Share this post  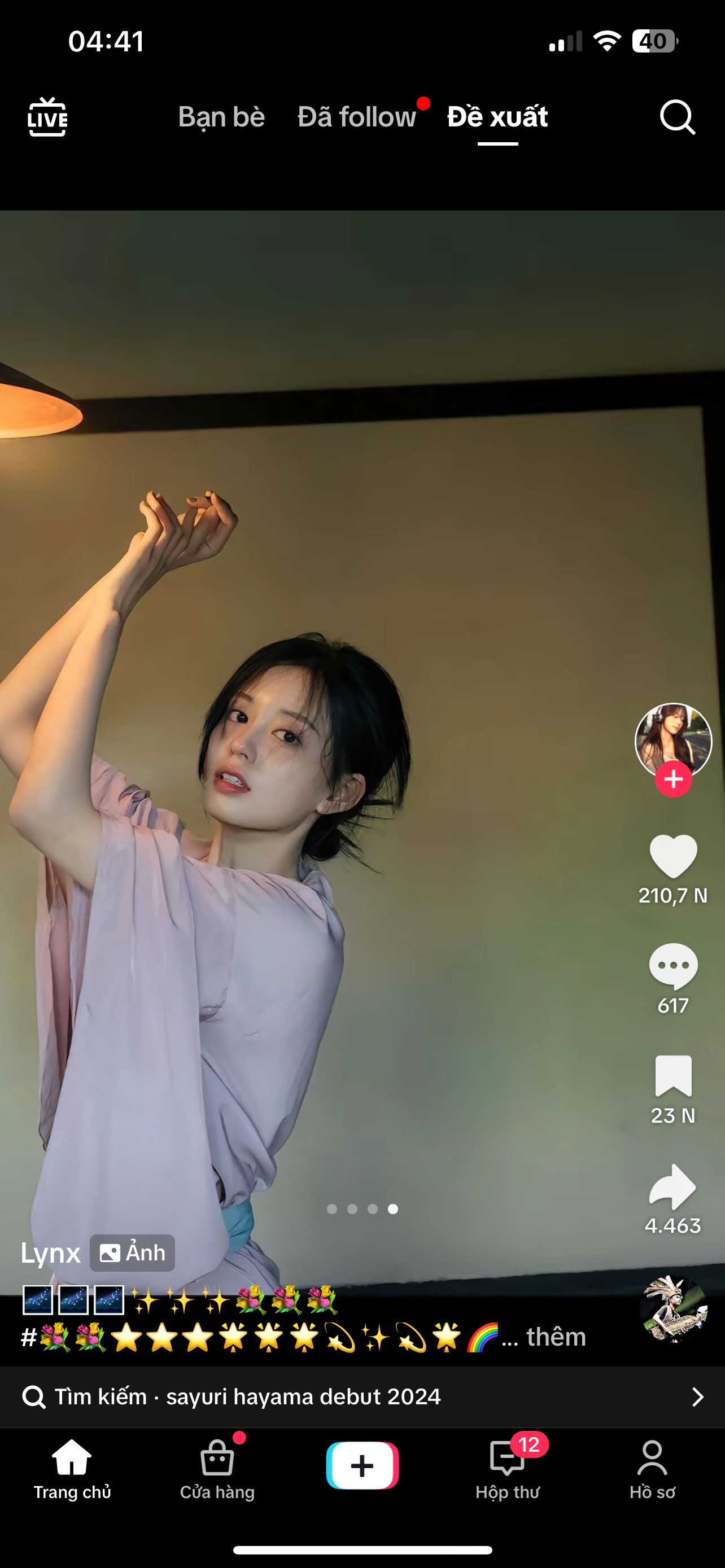(673, 1187)
